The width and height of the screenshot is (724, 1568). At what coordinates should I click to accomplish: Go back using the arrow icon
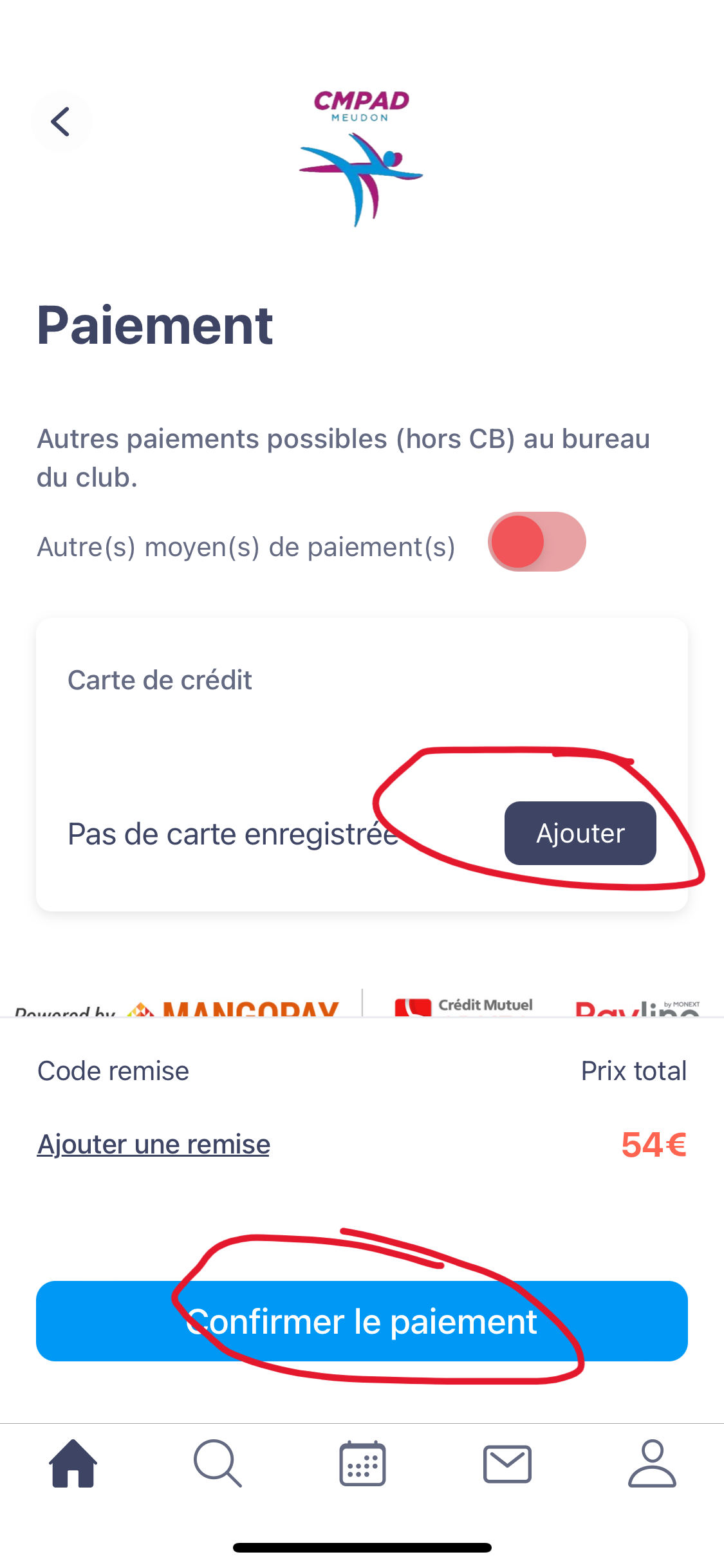[61, 122]
